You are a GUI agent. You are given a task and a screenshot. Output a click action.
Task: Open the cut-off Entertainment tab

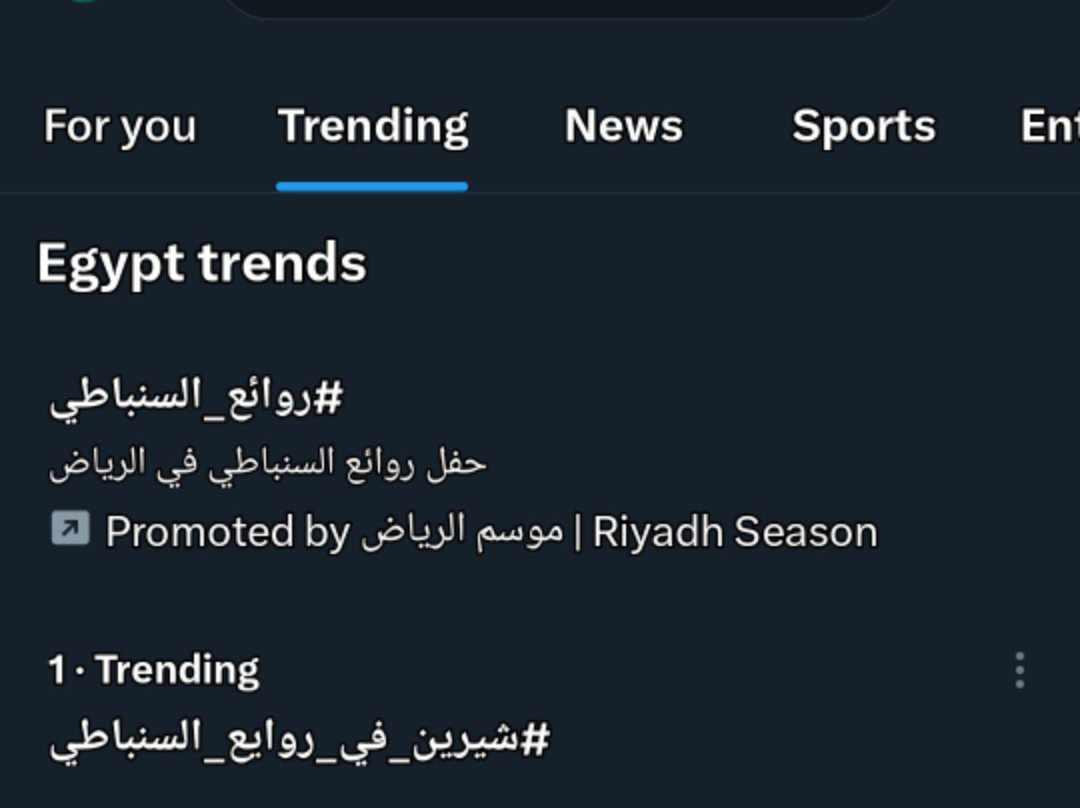[1048, 127]
